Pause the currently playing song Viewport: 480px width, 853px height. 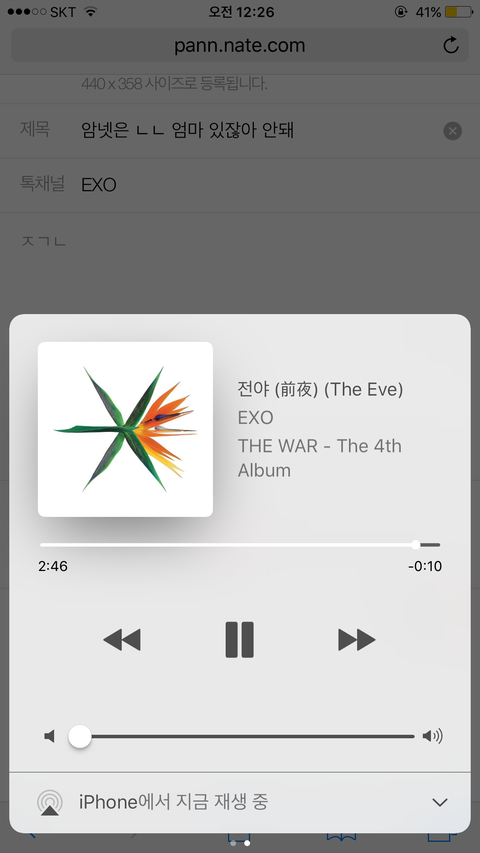point(239,640)
